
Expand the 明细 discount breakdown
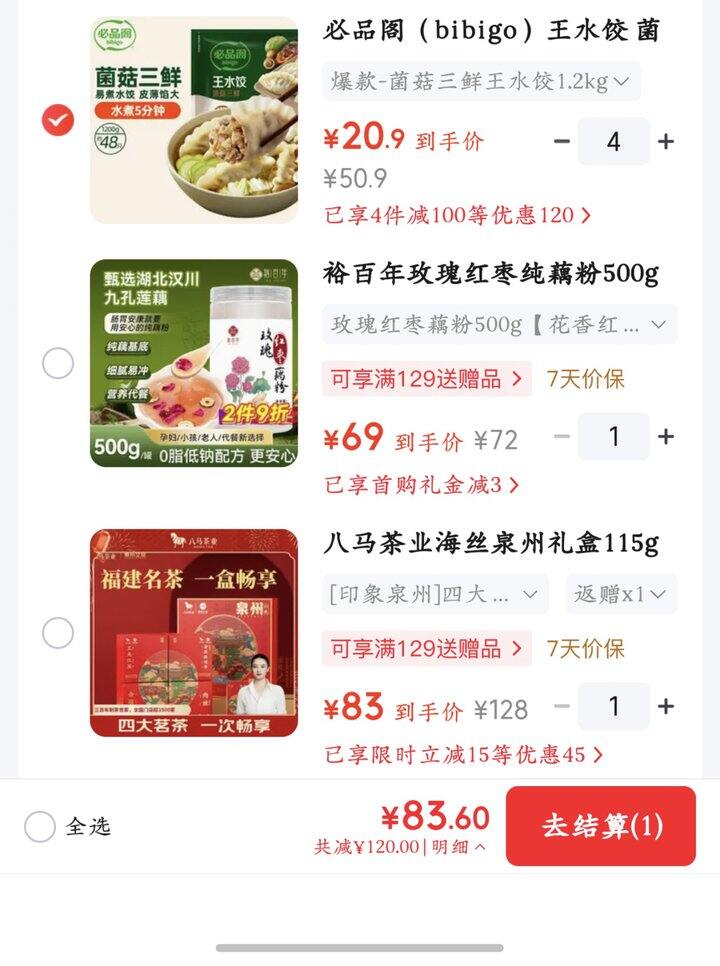pos(459,847)
